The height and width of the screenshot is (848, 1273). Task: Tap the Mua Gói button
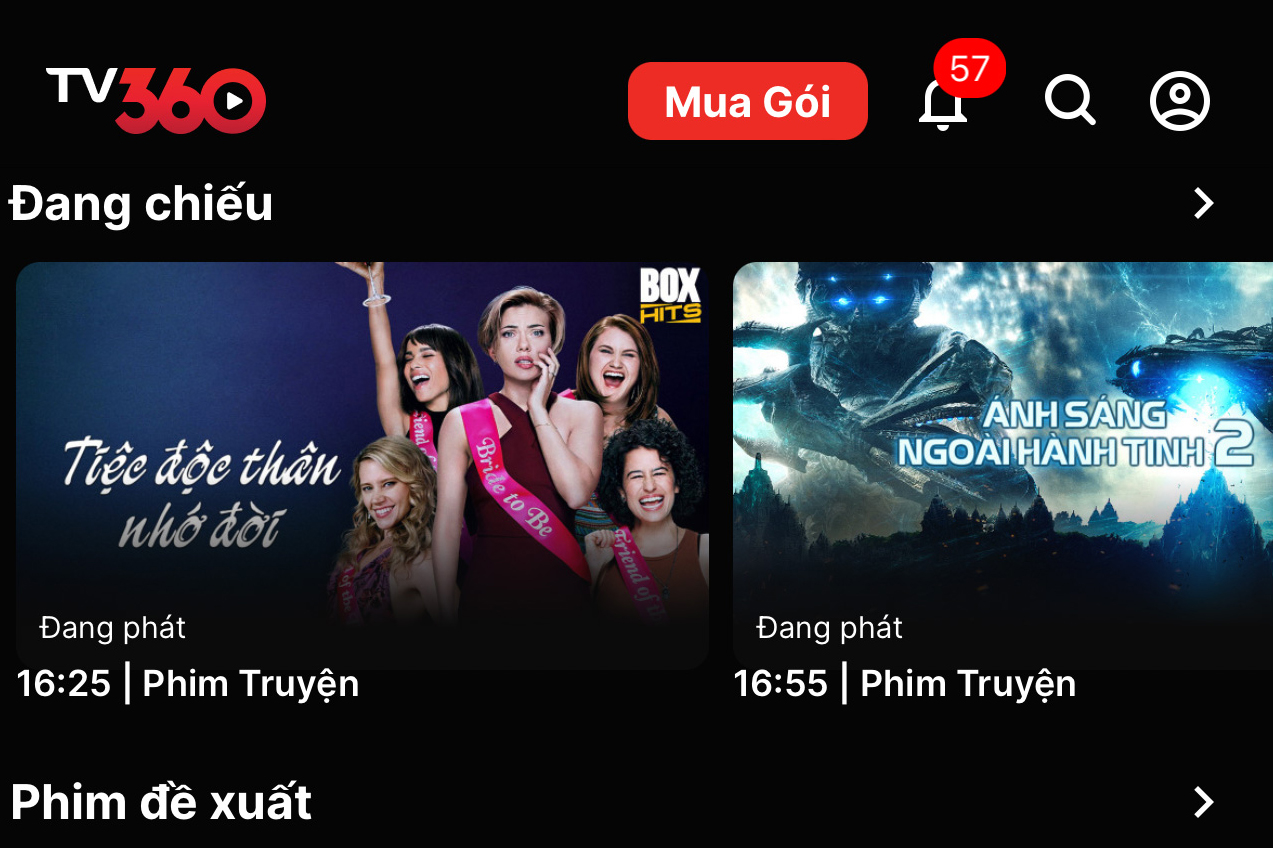747,101
